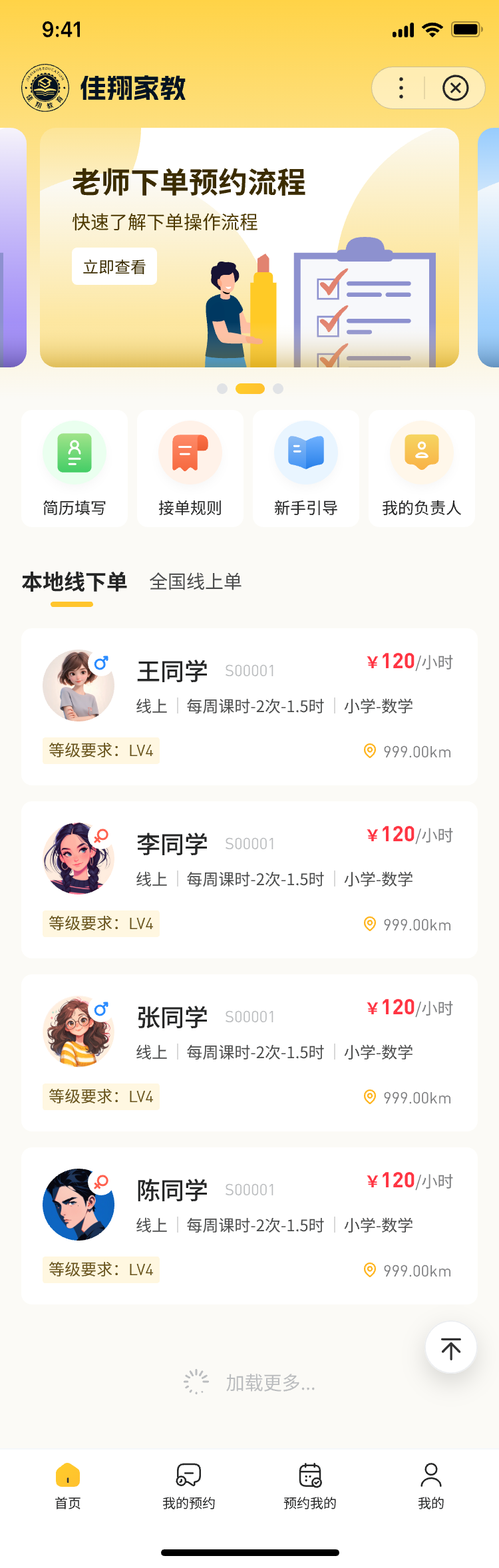Open the 我的 profile tab
499x1568 pixels.
[431, 1485]
